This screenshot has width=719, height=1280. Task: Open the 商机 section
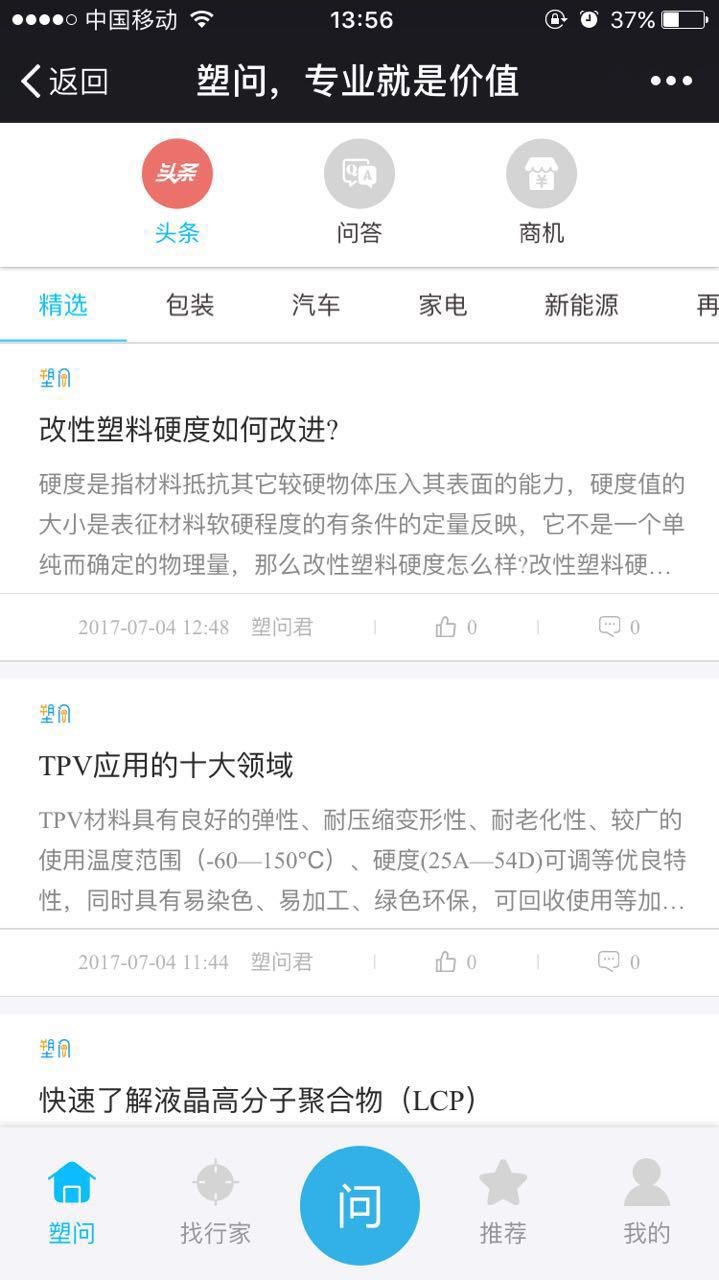click(541, 192)
